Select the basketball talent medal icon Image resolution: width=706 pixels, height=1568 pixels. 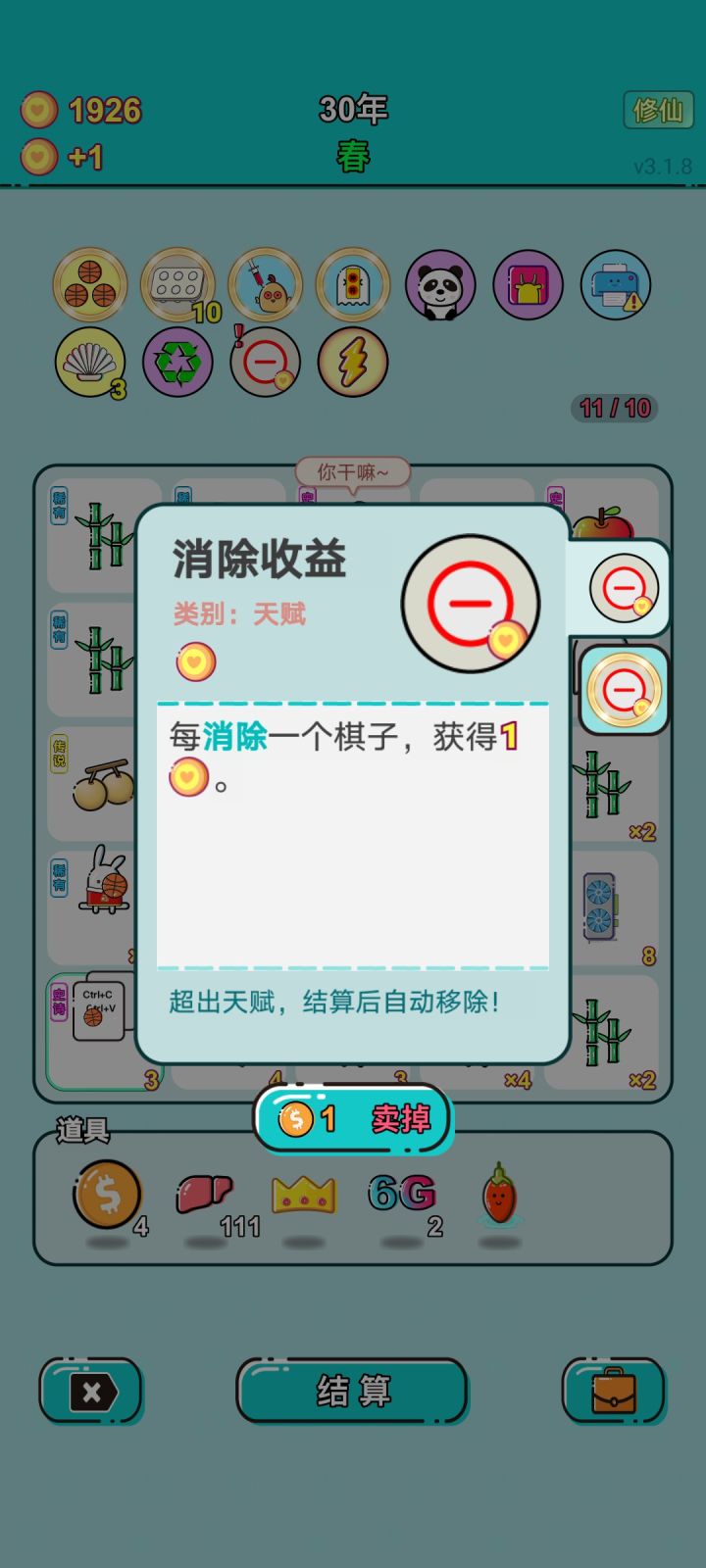point(88,284)
